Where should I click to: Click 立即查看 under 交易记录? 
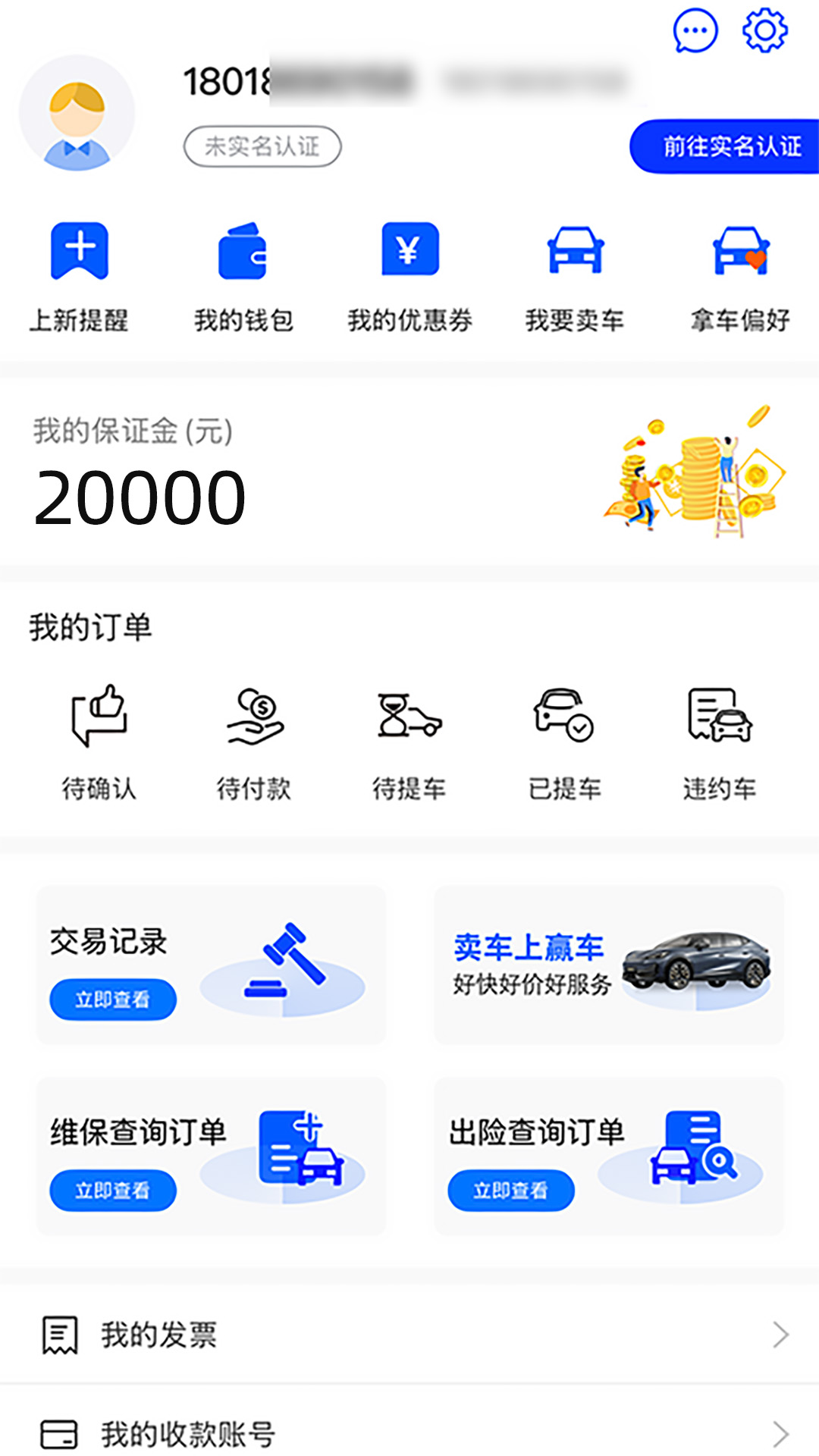(x=112, y=999)
